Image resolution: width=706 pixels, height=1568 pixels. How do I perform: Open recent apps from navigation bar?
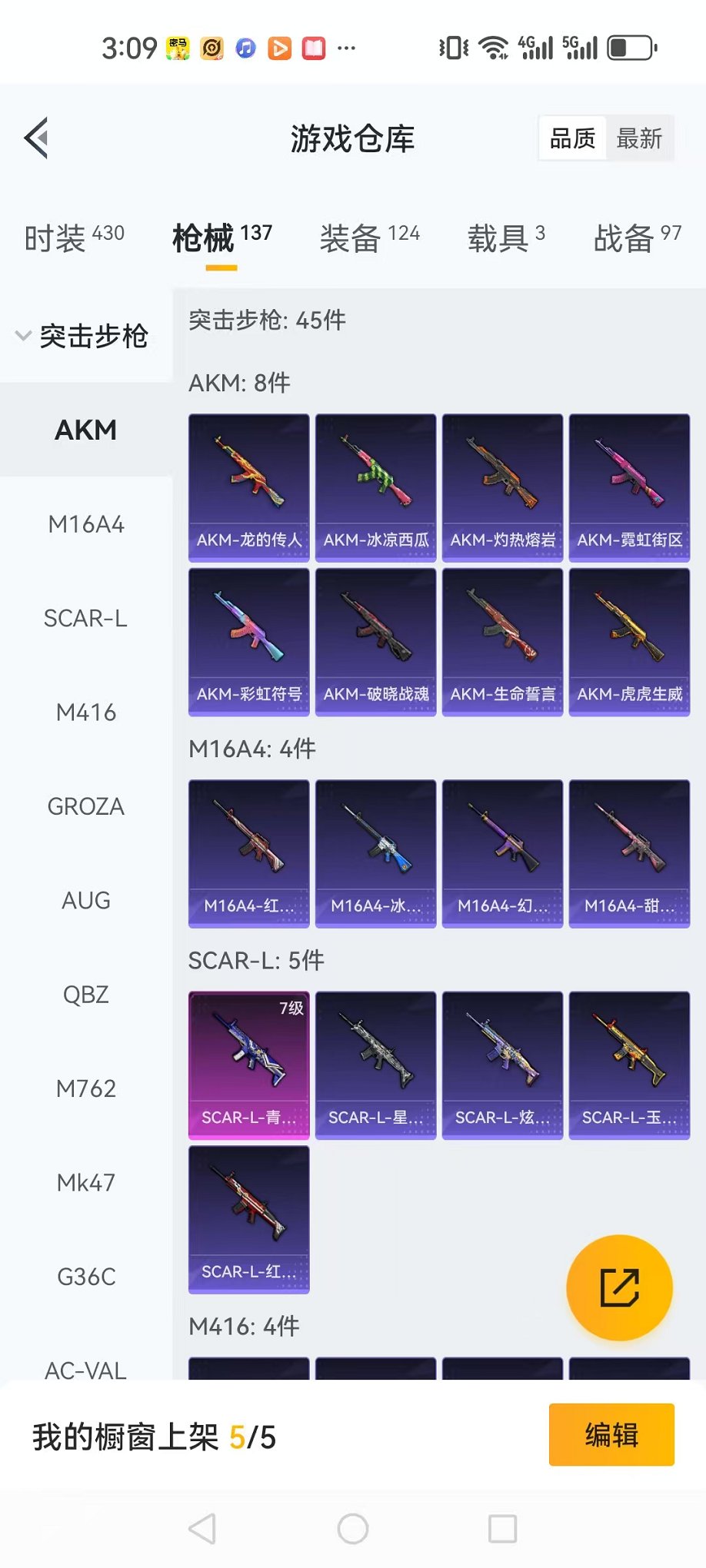tap(502, 1529)
